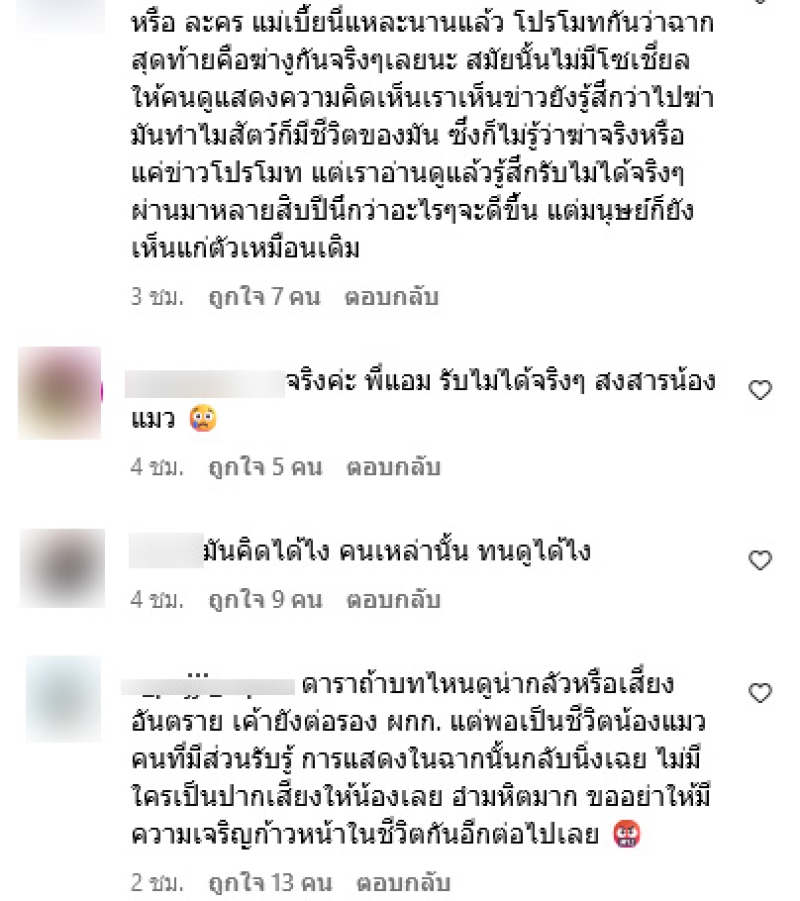Image resolution: width=800 pixels, height=901 pixels.
Task: Show people behind ถูกใจ 9 คน
Action: pyautogui.click(x=264, y=600)
